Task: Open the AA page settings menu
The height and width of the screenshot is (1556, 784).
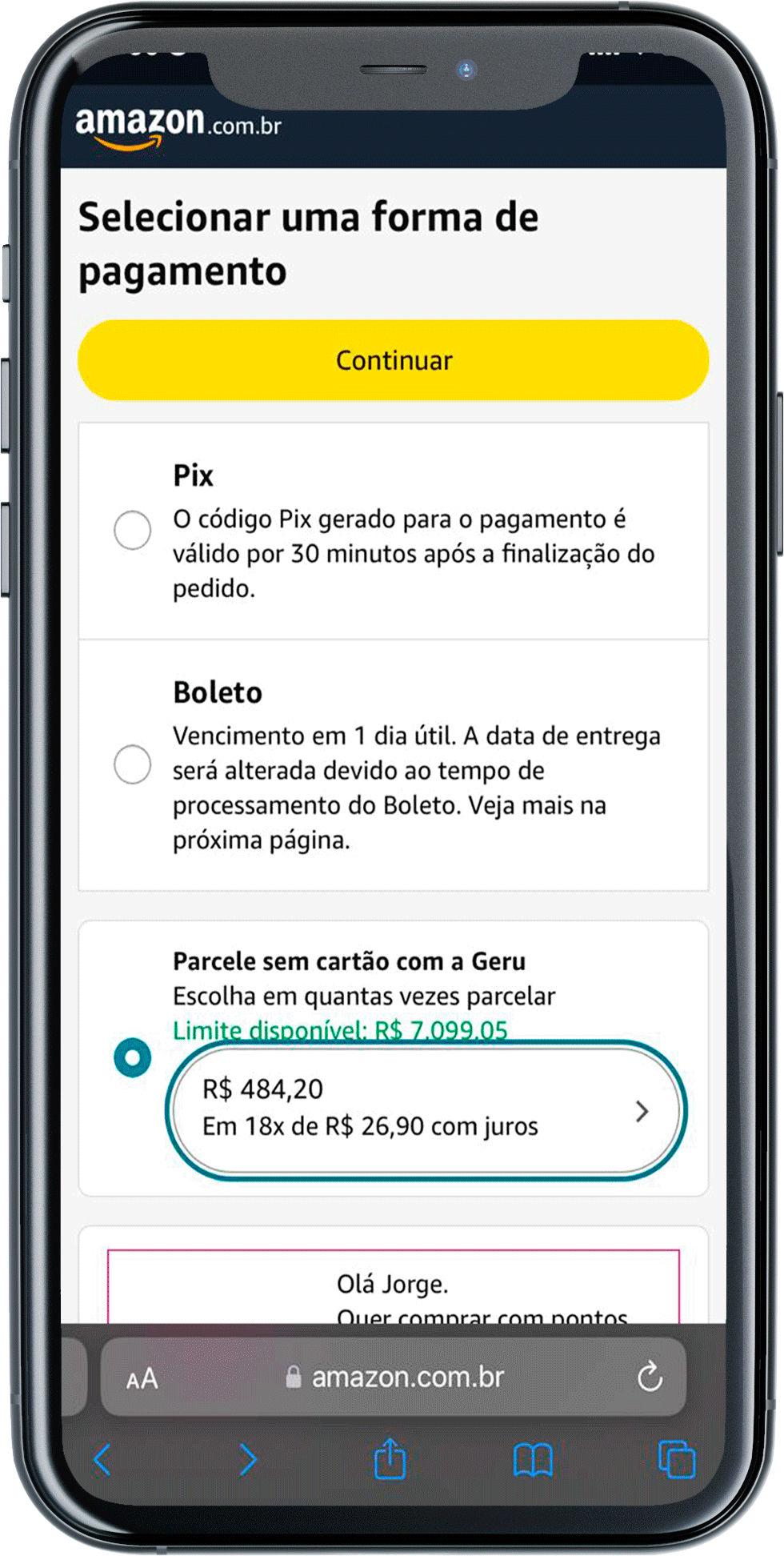Action: [142, 1379]
